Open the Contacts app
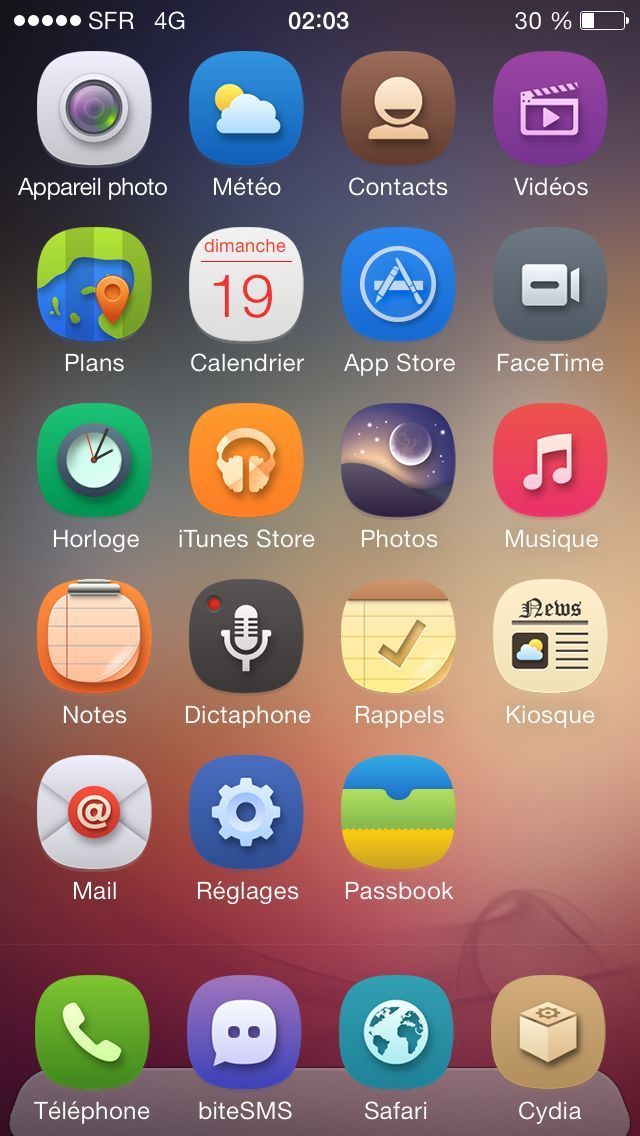Viewport: 640px width, 1136px height. coord(398,109)
